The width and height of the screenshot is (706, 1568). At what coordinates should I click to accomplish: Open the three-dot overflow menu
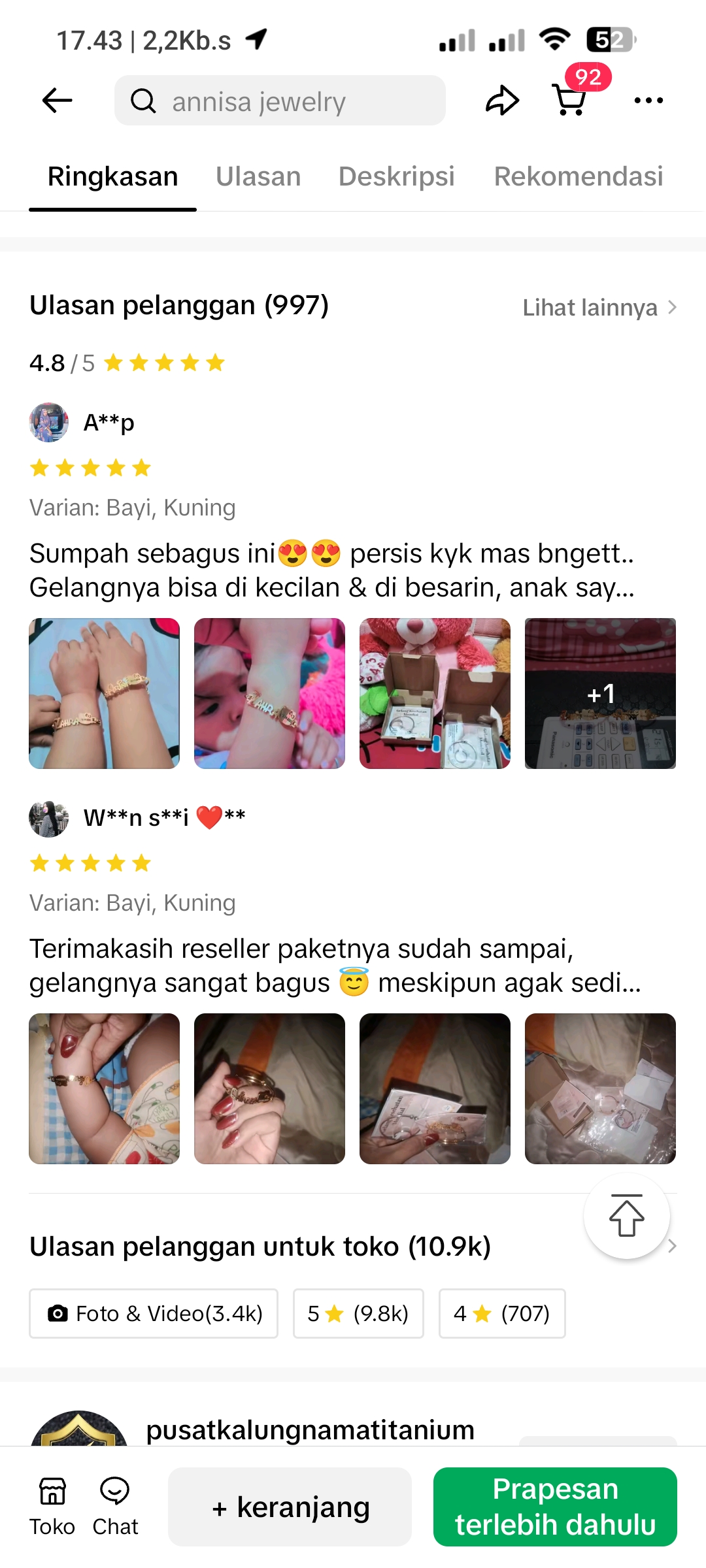click(x=648, y=101)
